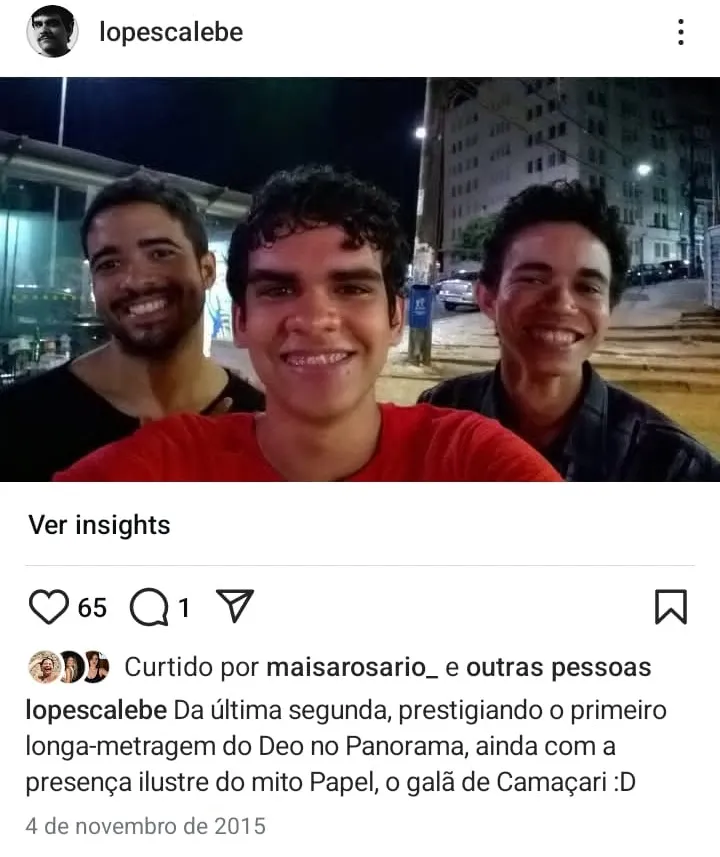
Task: Open Ver insights
Action: click(x=99, y=525)
